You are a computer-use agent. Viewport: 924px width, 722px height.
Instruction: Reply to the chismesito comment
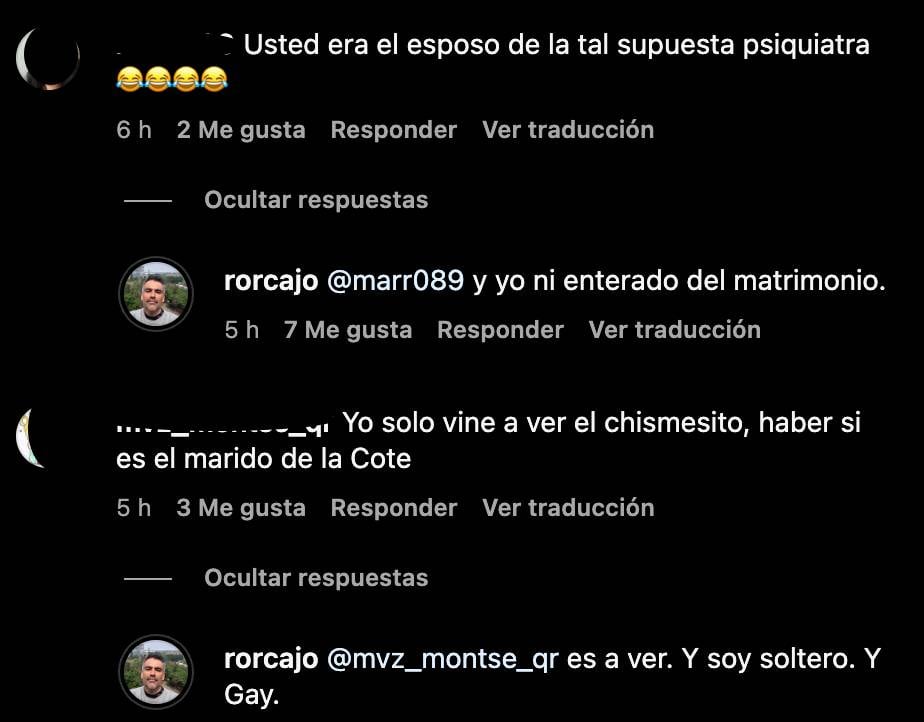coord(393,508)
